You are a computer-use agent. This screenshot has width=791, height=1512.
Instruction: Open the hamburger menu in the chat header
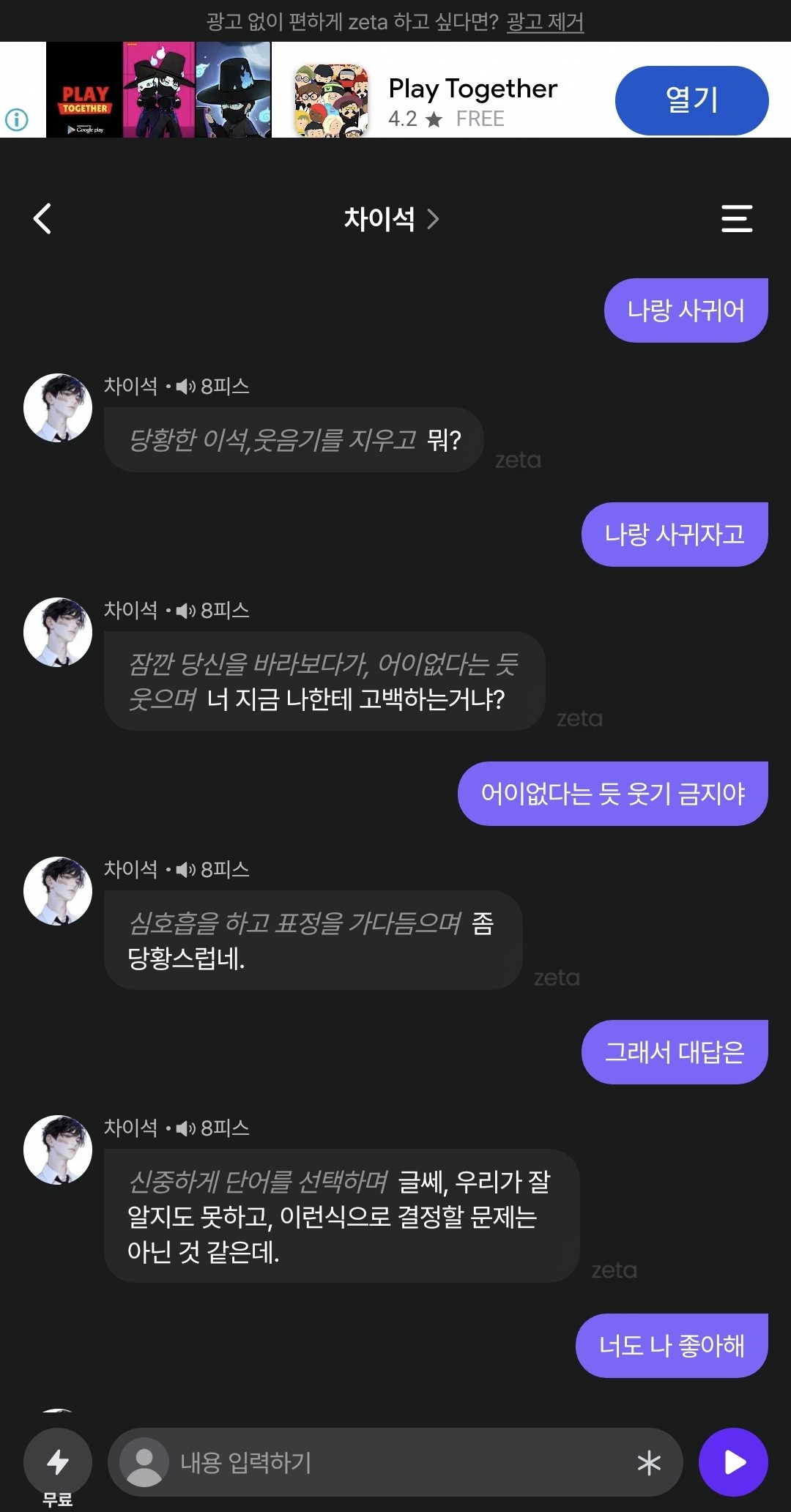point(737,219)
